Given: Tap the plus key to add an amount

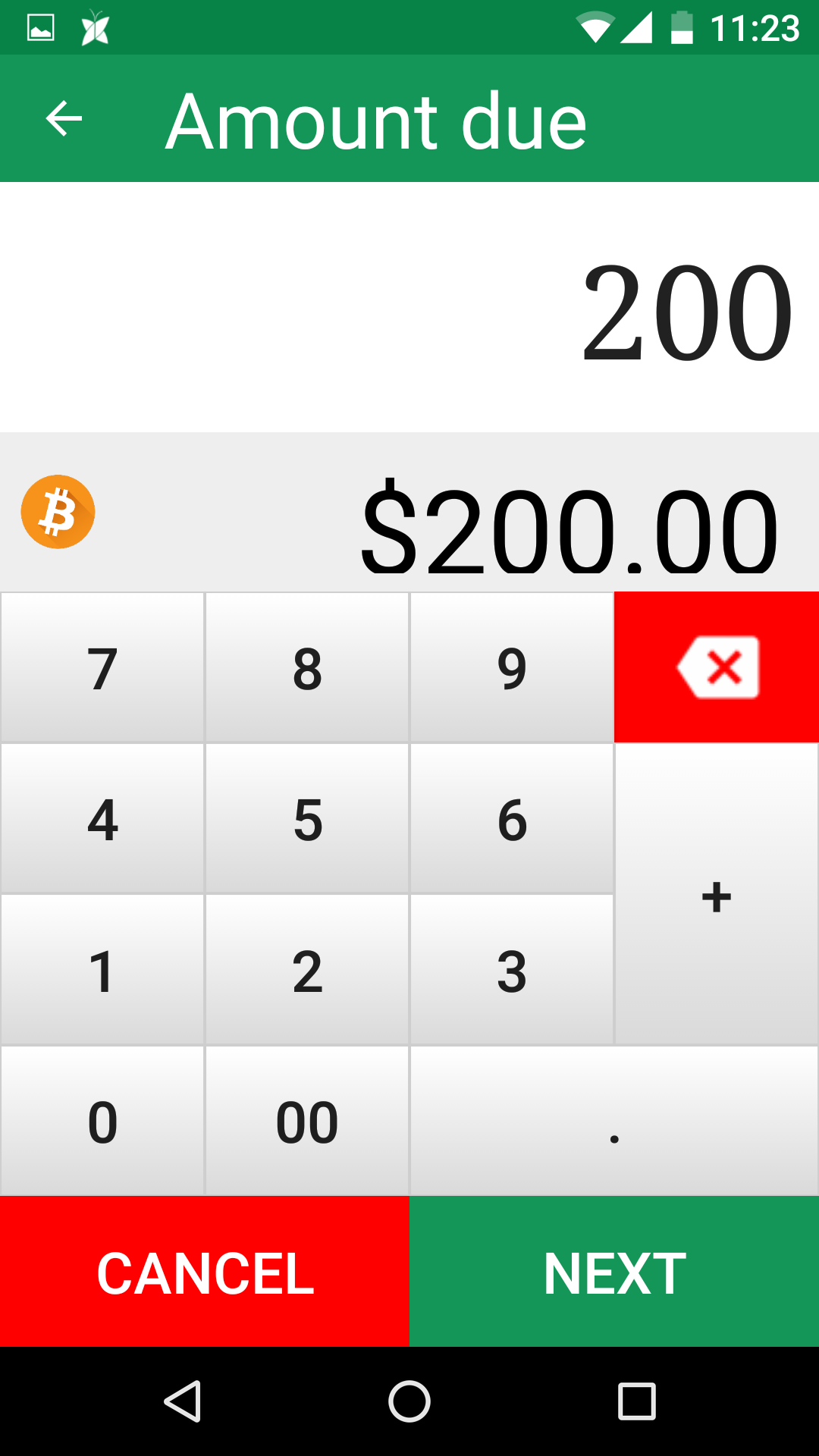Looking at the screenshot, I should click(x=717, y=895).
